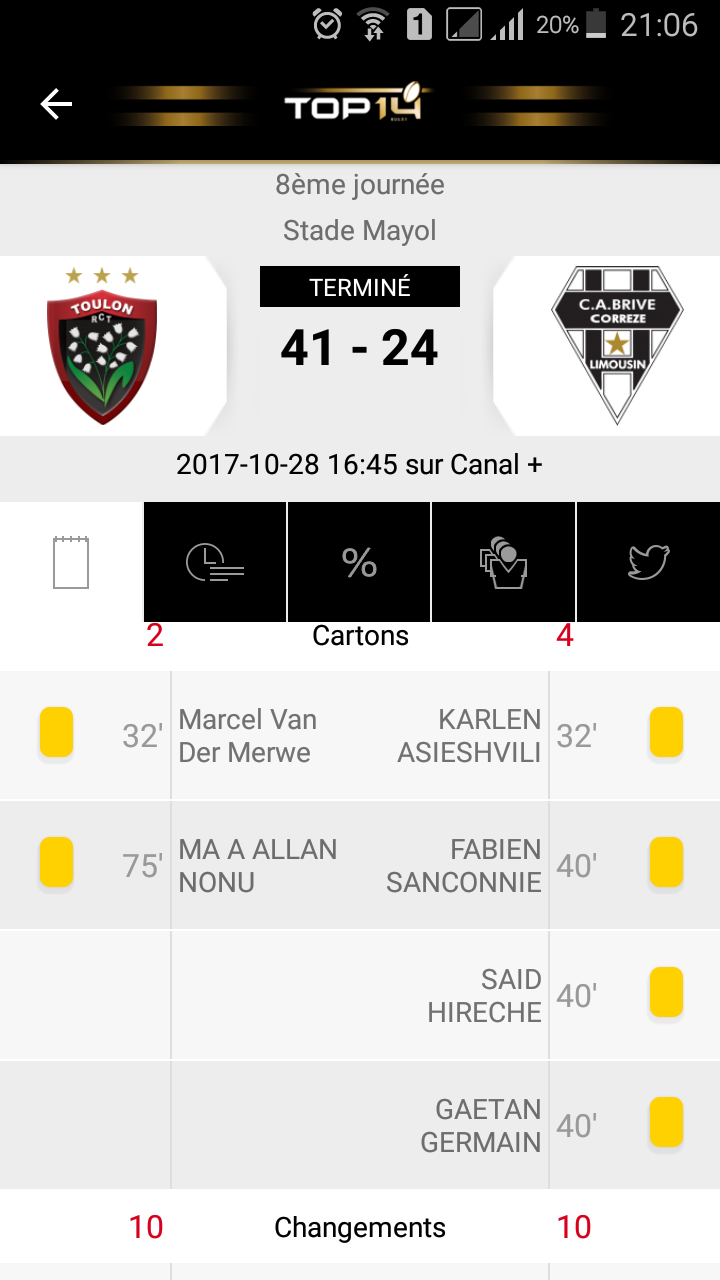Switch to the match timeline tab
The height and width of the screenshot is (1280, 720).
(215, 562)
